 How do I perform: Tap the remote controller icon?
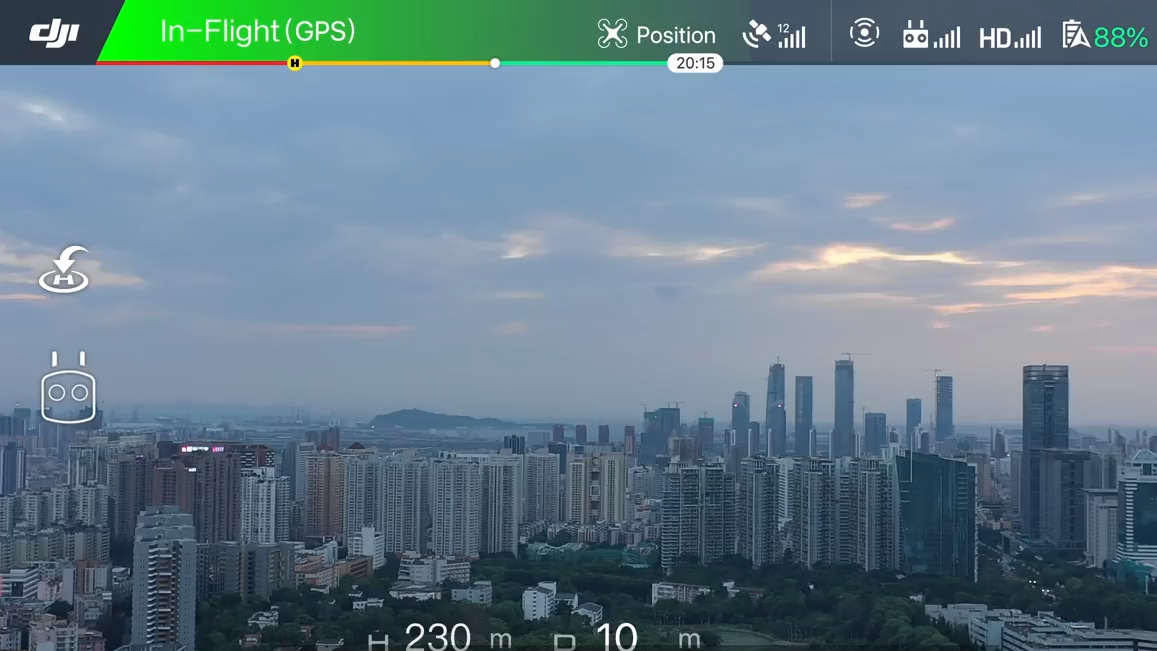pyautogui.click(x=68, y=389)
